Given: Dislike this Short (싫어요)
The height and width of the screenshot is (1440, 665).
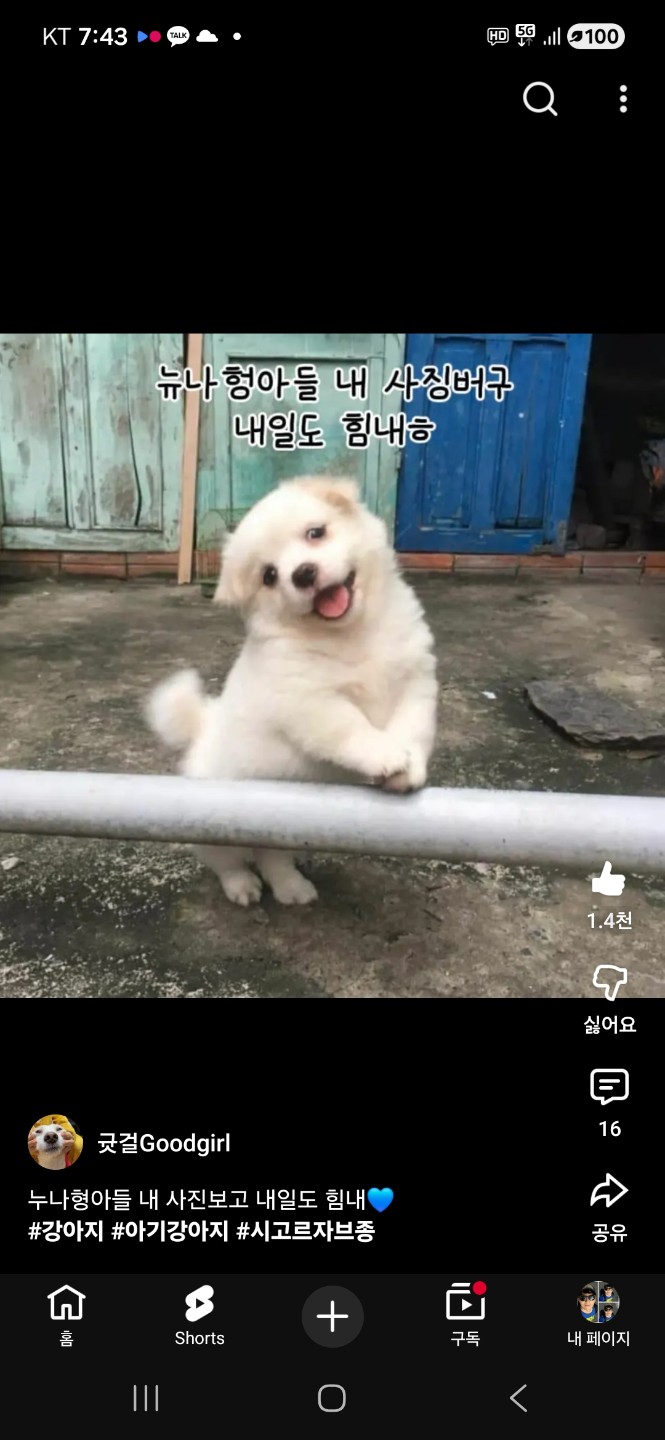Looking at the screenshot, I should 609,984.
